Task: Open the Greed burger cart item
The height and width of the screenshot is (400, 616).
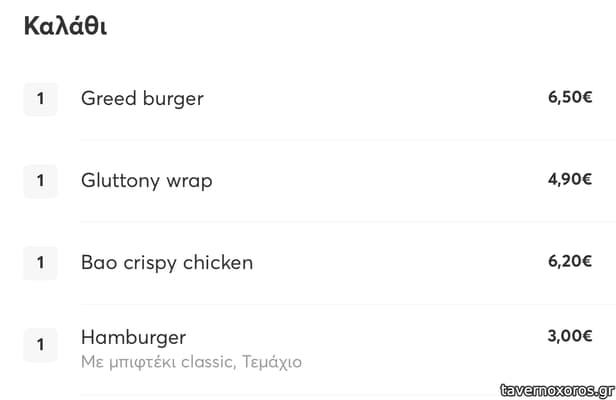Action: [x=142, y=99]
